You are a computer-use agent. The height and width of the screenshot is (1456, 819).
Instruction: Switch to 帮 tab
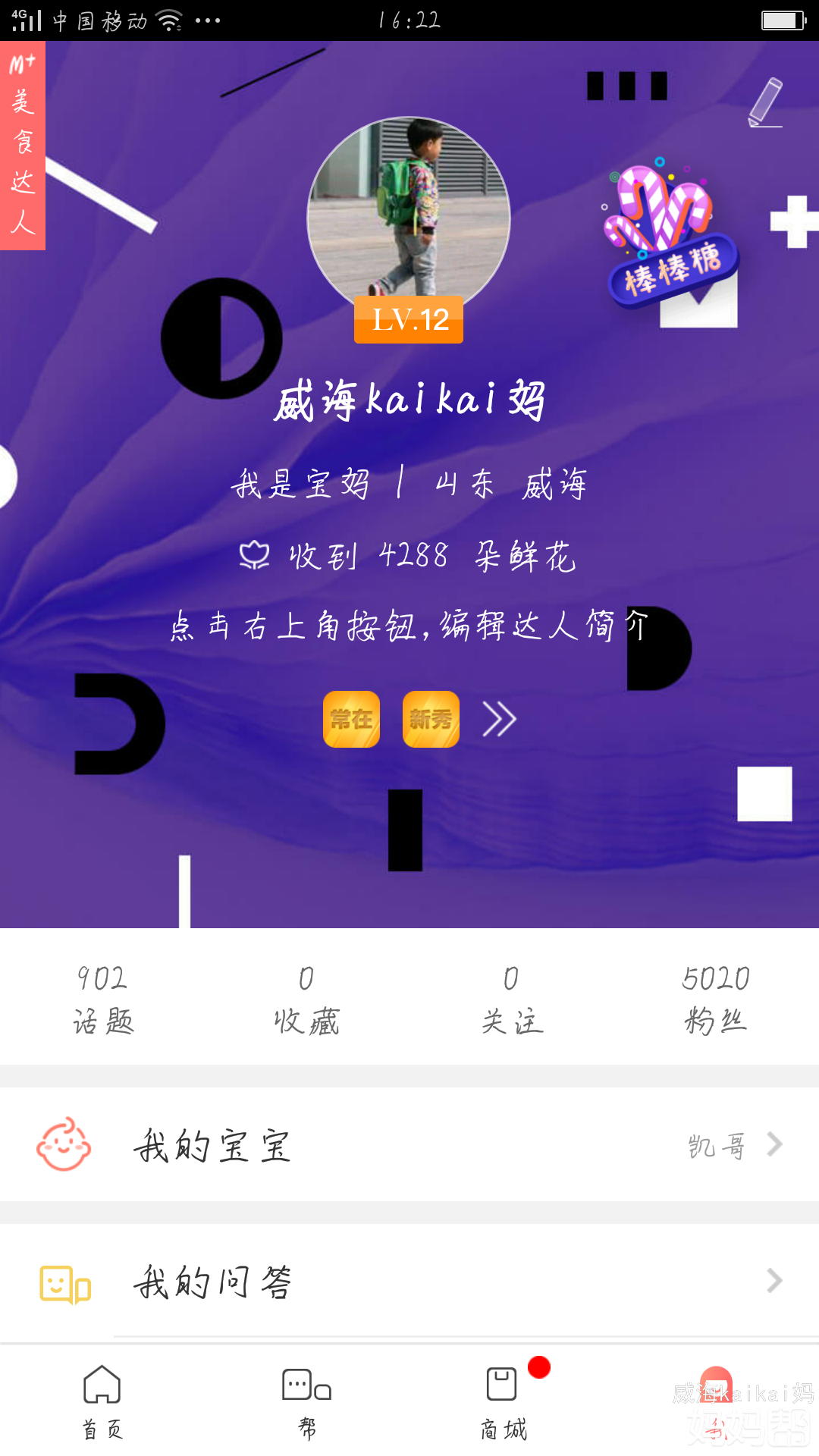coord(306,1401)
